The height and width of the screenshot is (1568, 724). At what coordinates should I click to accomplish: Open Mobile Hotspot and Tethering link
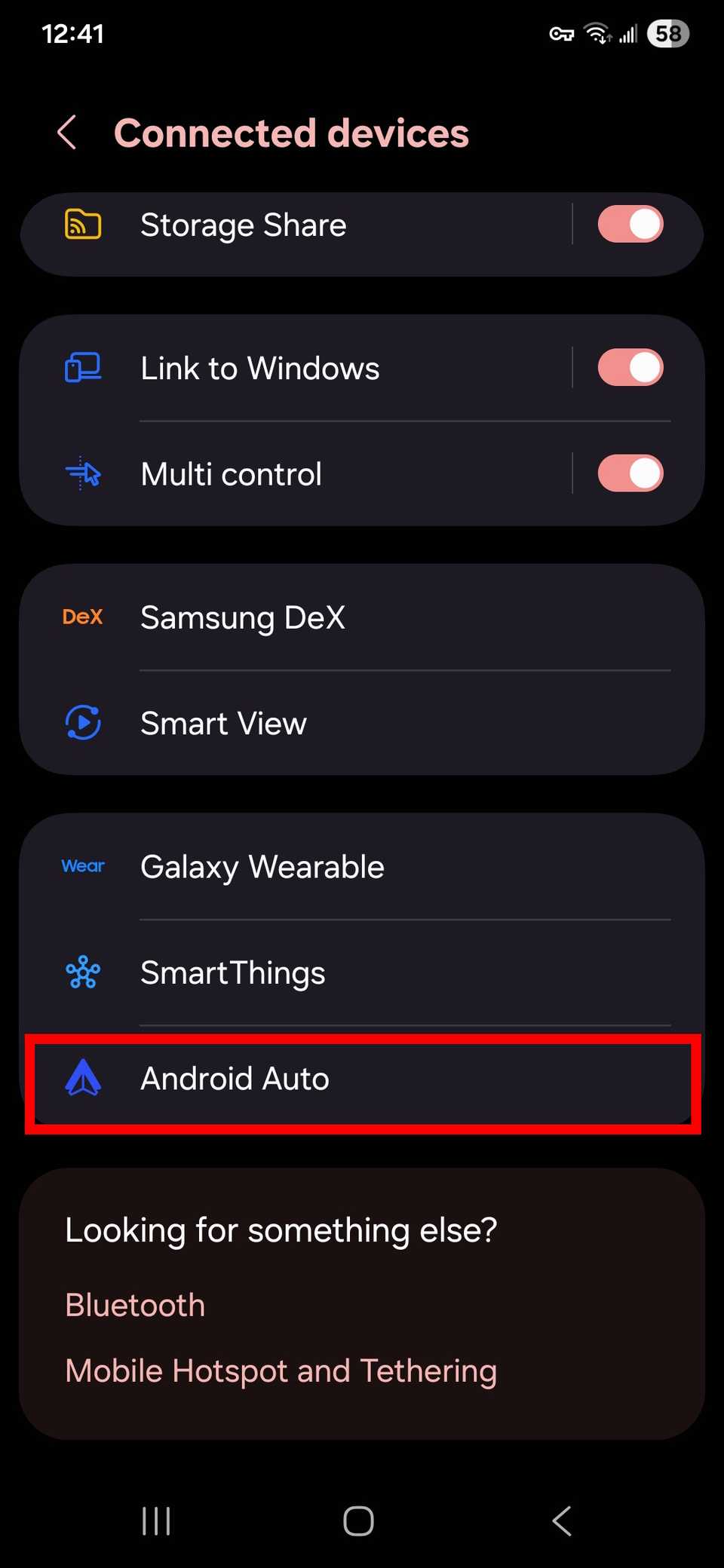281,1370
